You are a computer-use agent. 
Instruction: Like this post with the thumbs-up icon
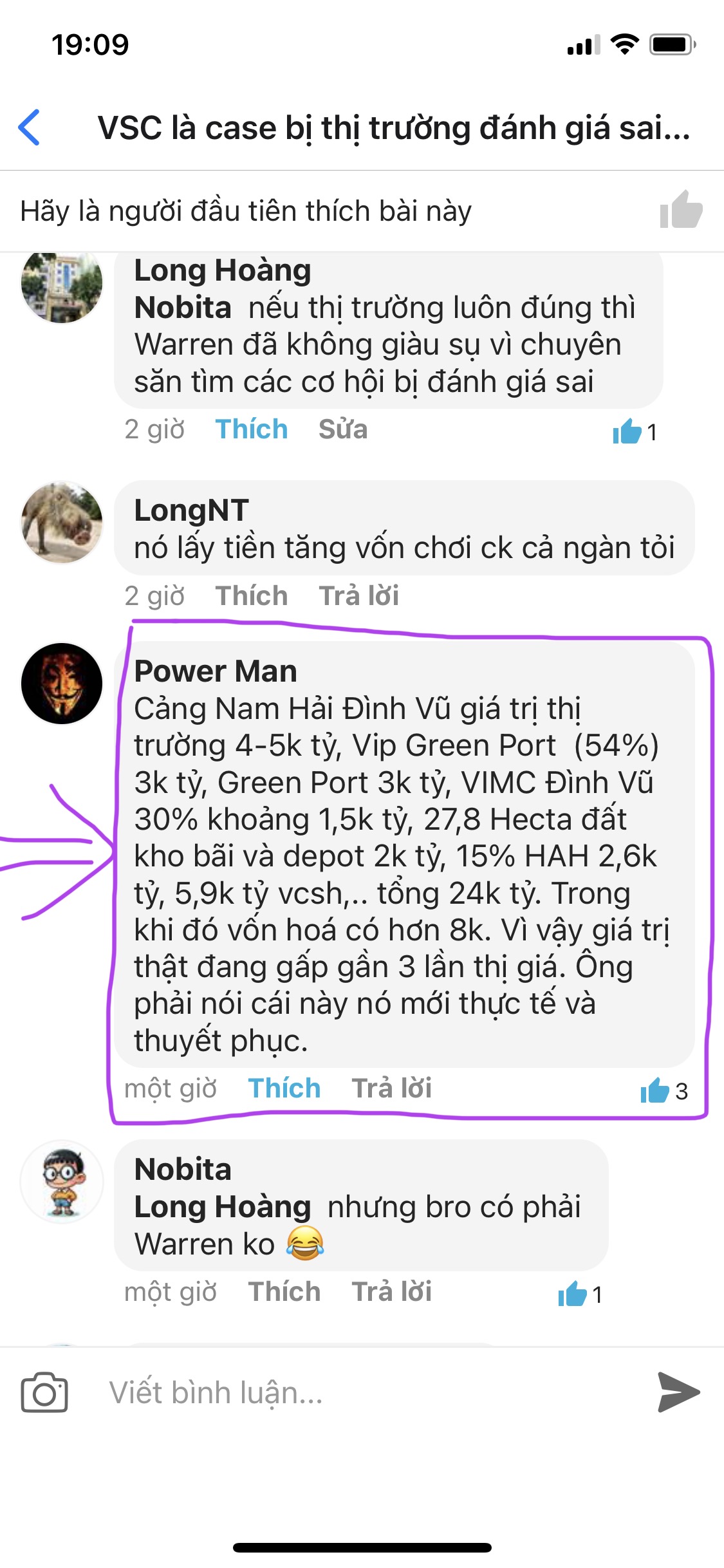click(x=680, y=210)
